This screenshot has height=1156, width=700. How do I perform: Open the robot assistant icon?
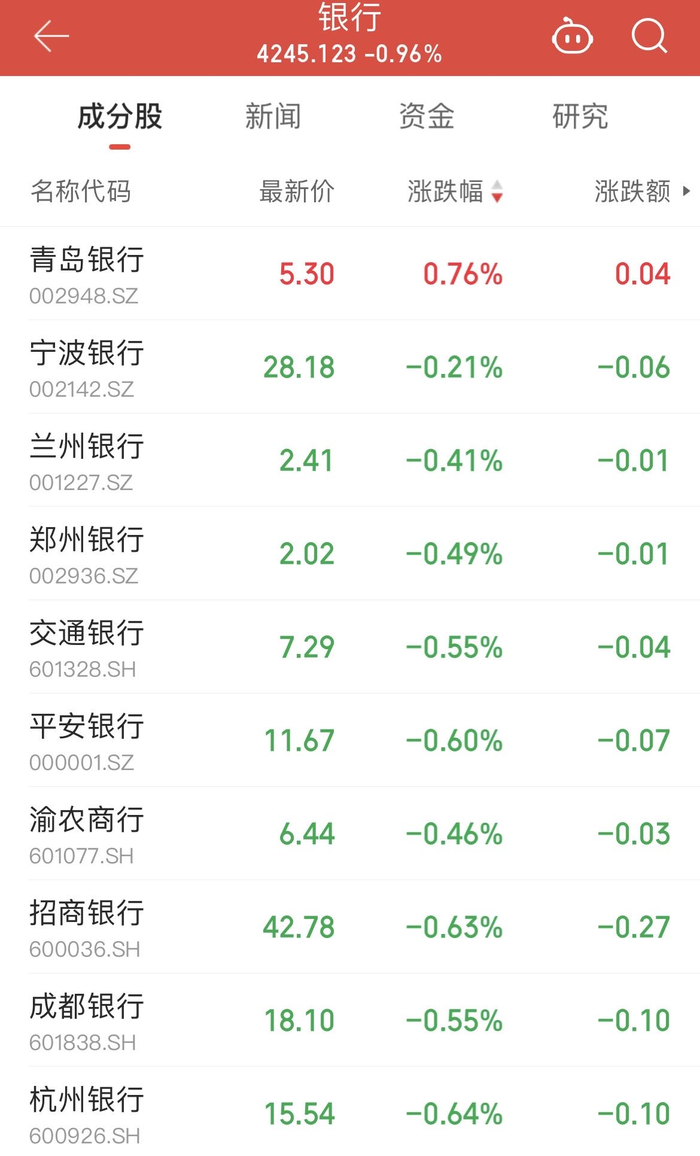point(572,37)
